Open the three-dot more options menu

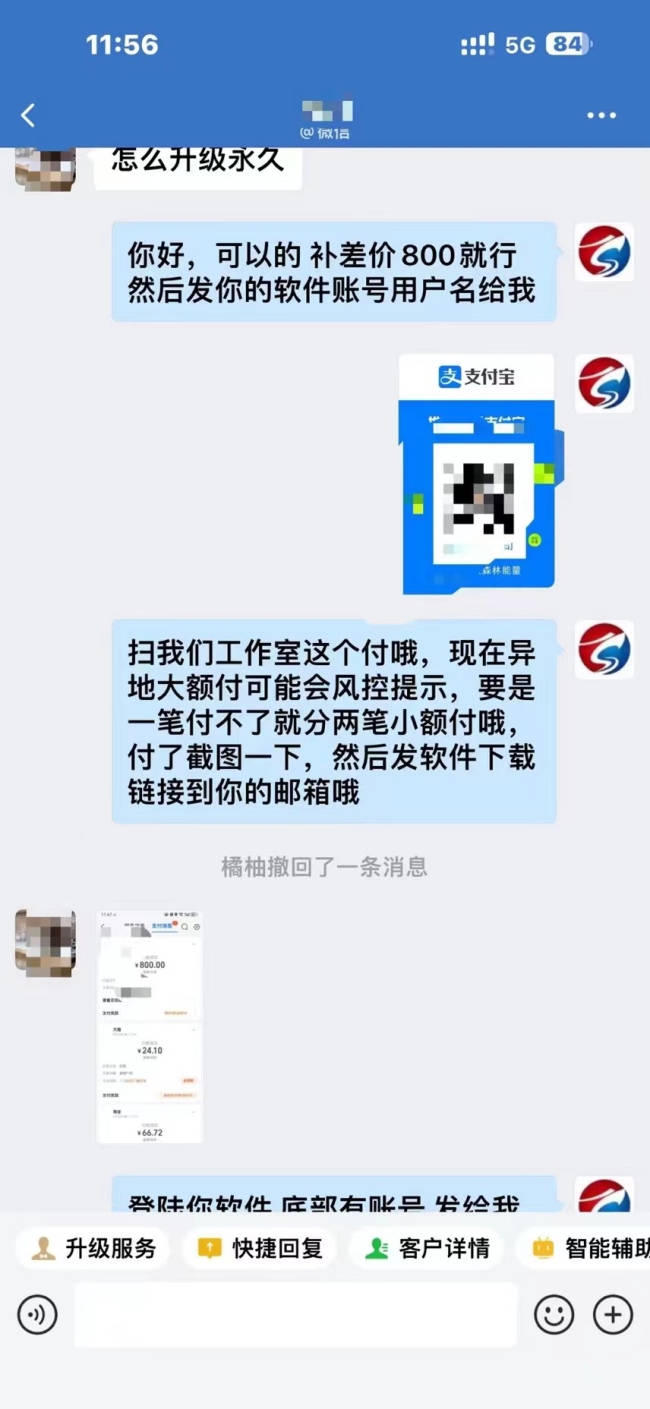601,116
